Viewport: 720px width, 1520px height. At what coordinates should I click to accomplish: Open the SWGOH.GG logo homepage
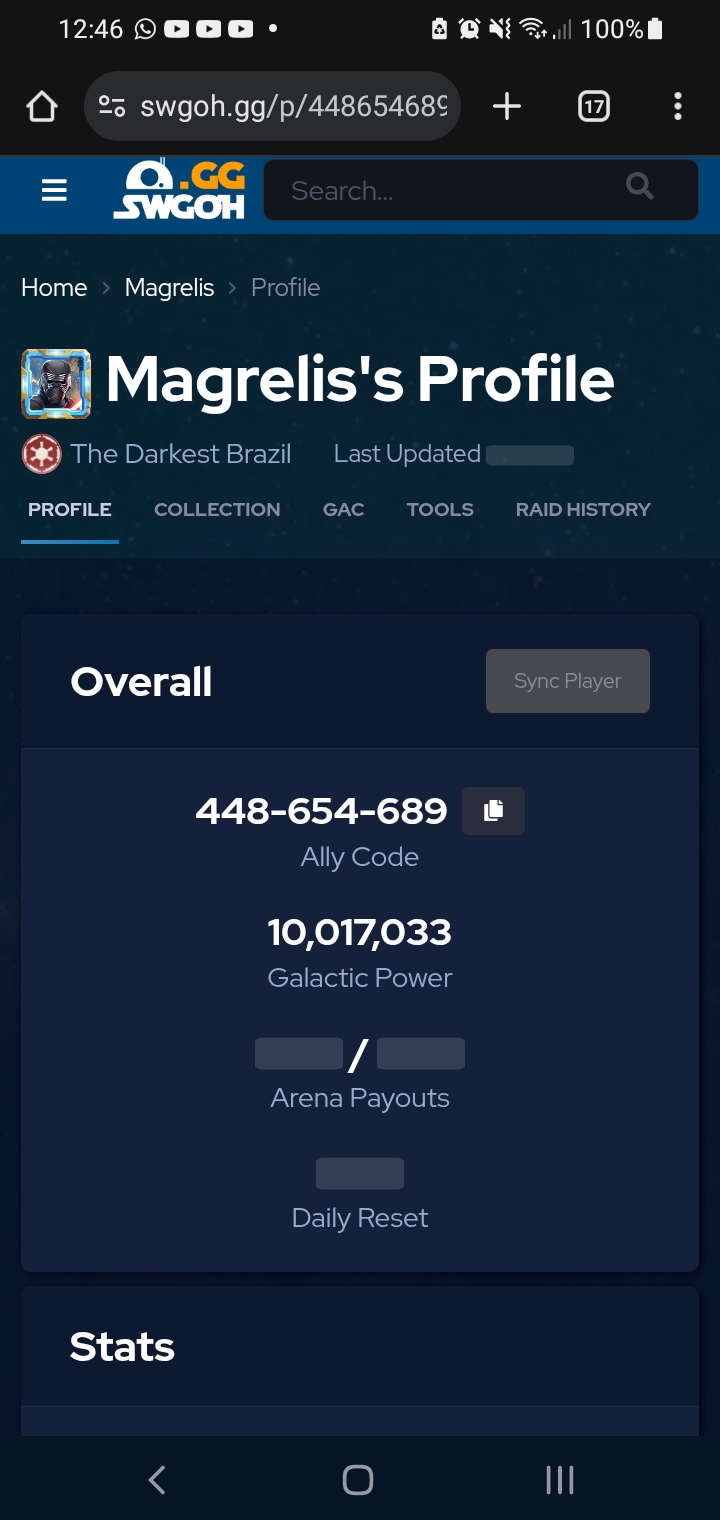tap(180, 189)
